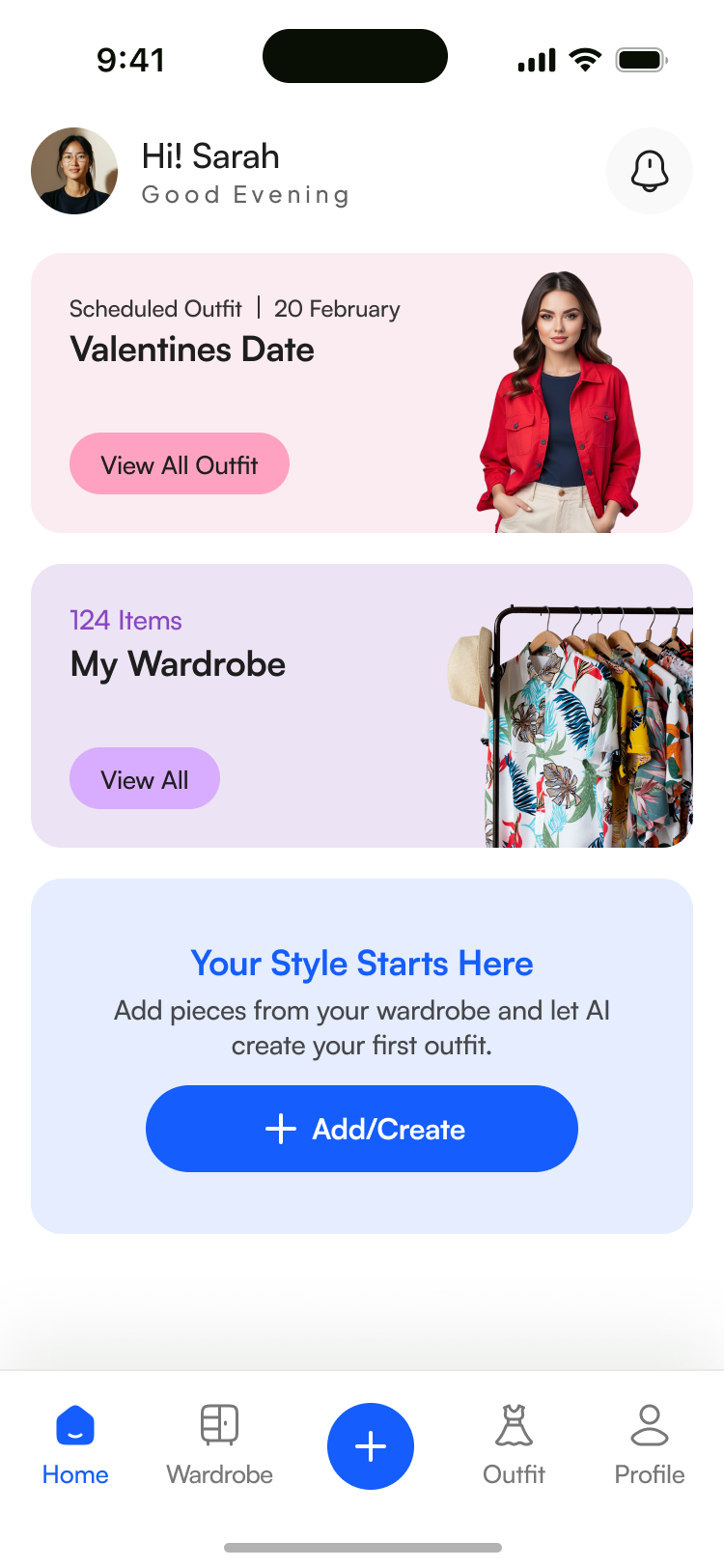View all My Wardrobe items

(145, 779)
